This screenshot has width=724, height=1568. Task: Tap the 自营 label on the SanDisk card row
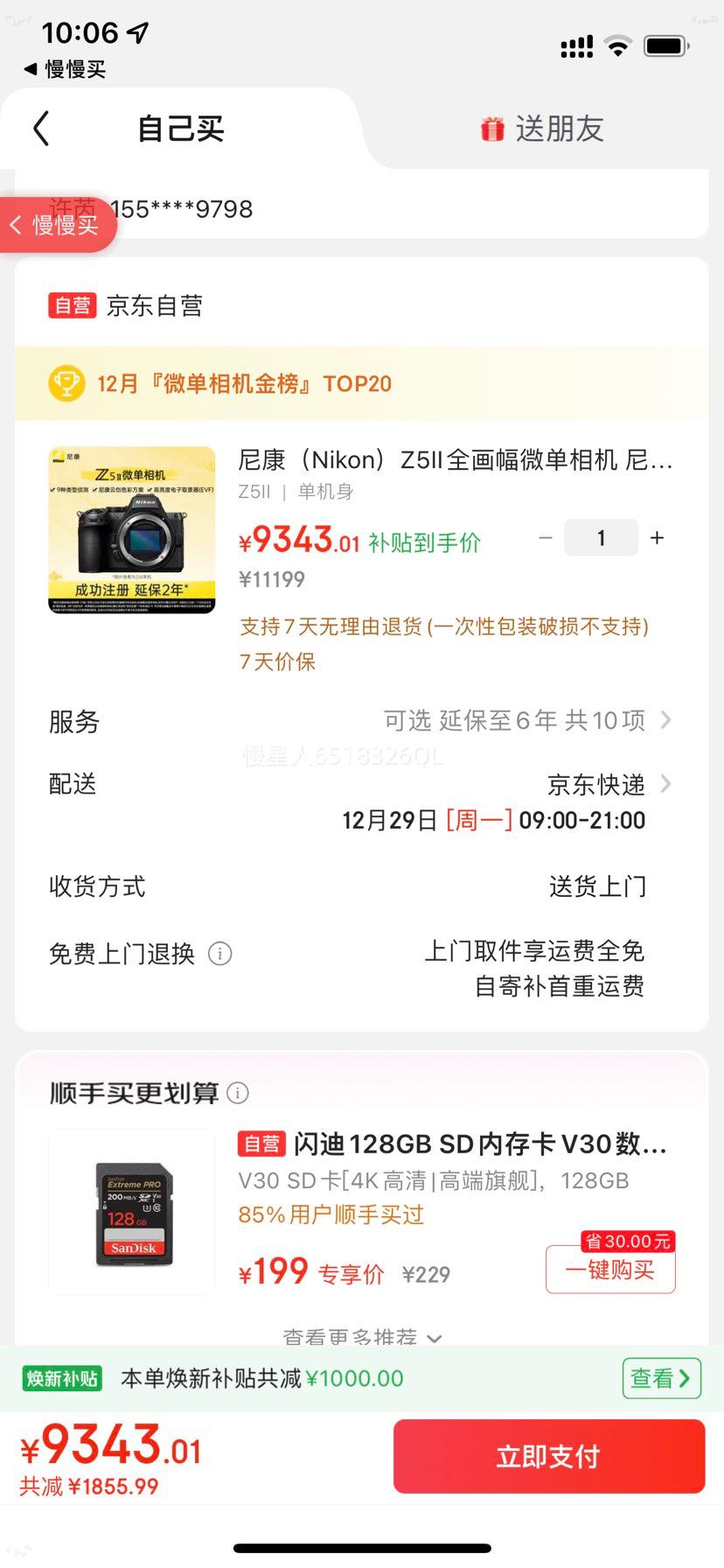pyautogui.click(x=261, y=1144)
